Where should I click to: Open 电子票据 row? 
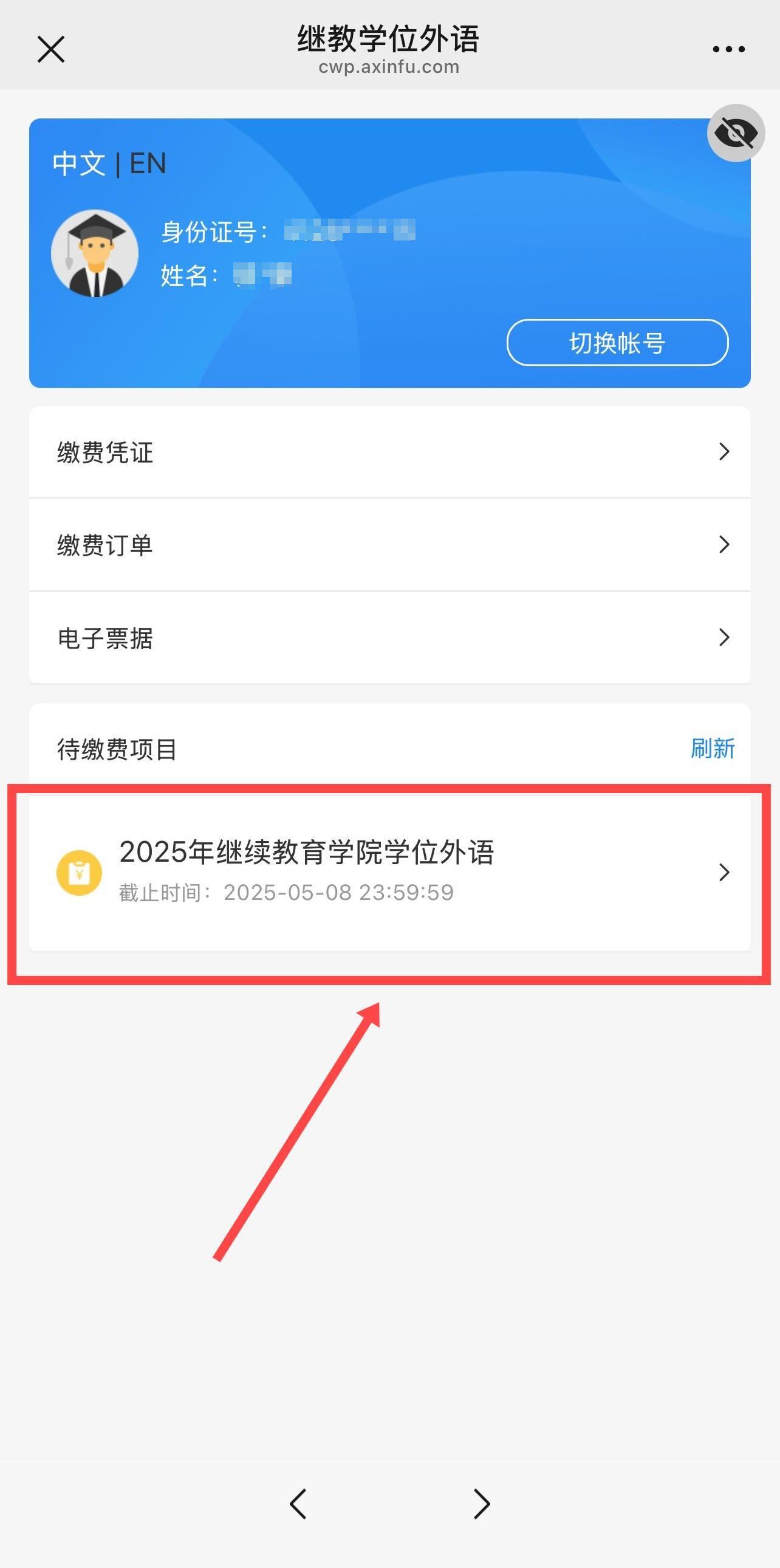pyautogui.click(x=389, y=638)
